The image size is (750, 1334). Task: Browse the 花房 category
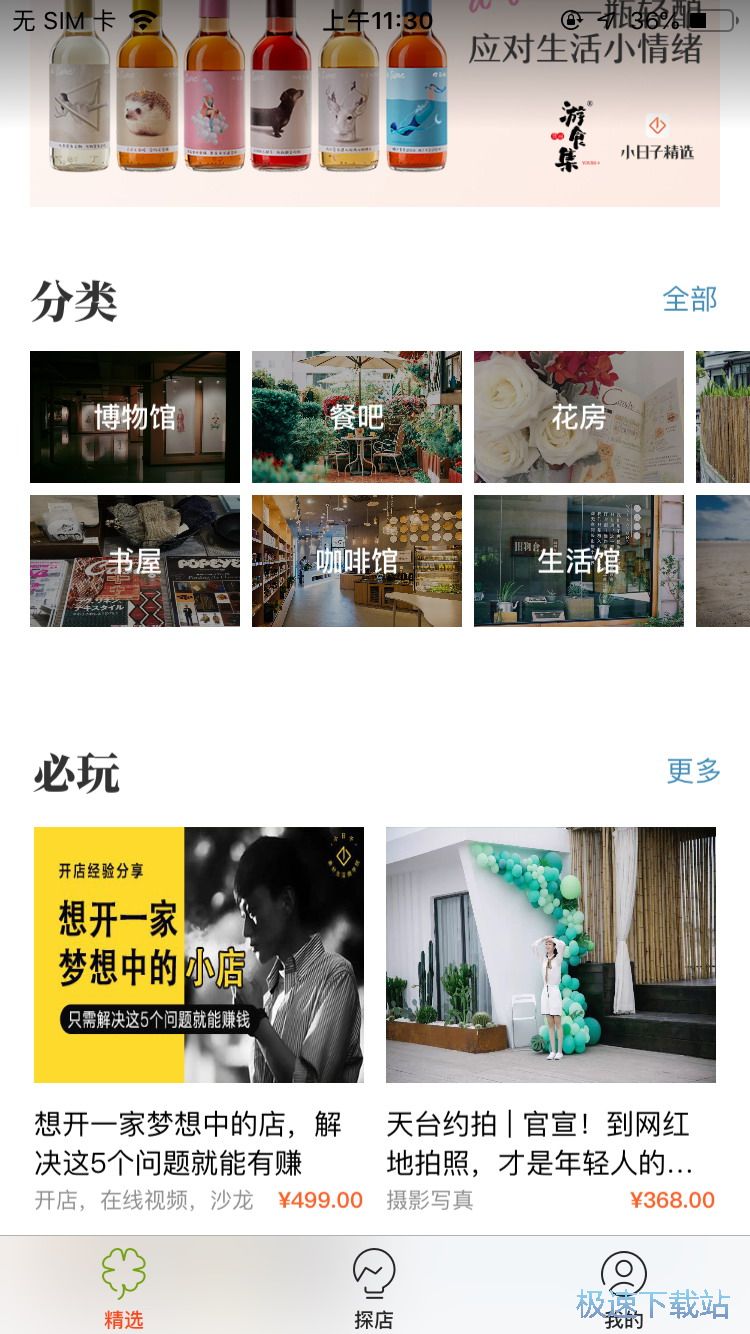pos(579,417)
